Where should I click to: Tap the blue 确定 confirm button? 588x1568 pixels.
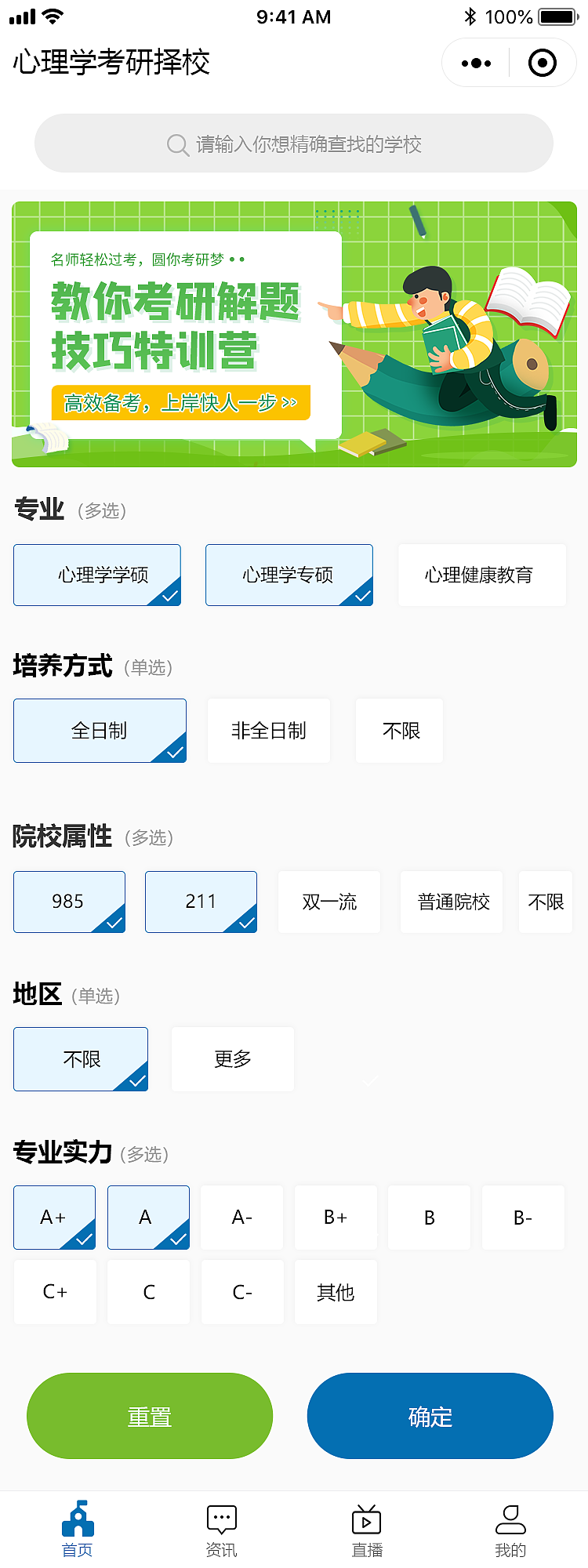430,1416
